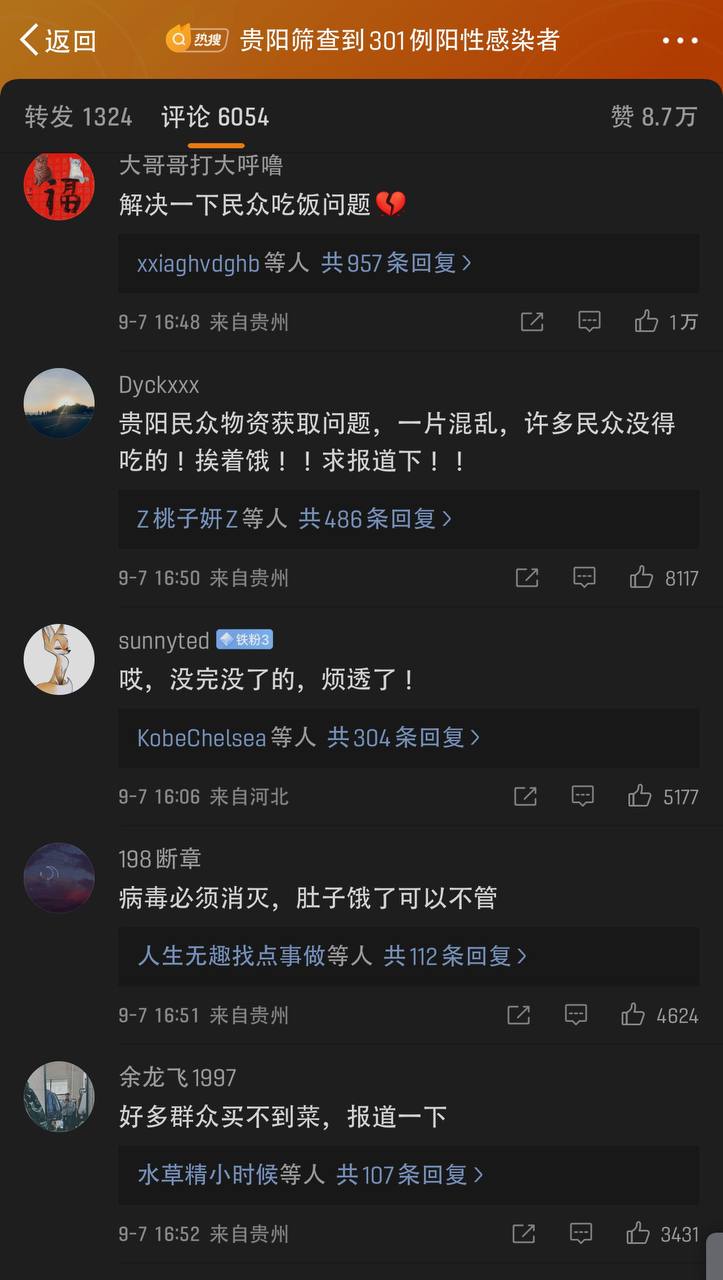Expand the 107 replies under 余龙飞1997's comment
723x1280 pixels.
tap(410, 1174)
